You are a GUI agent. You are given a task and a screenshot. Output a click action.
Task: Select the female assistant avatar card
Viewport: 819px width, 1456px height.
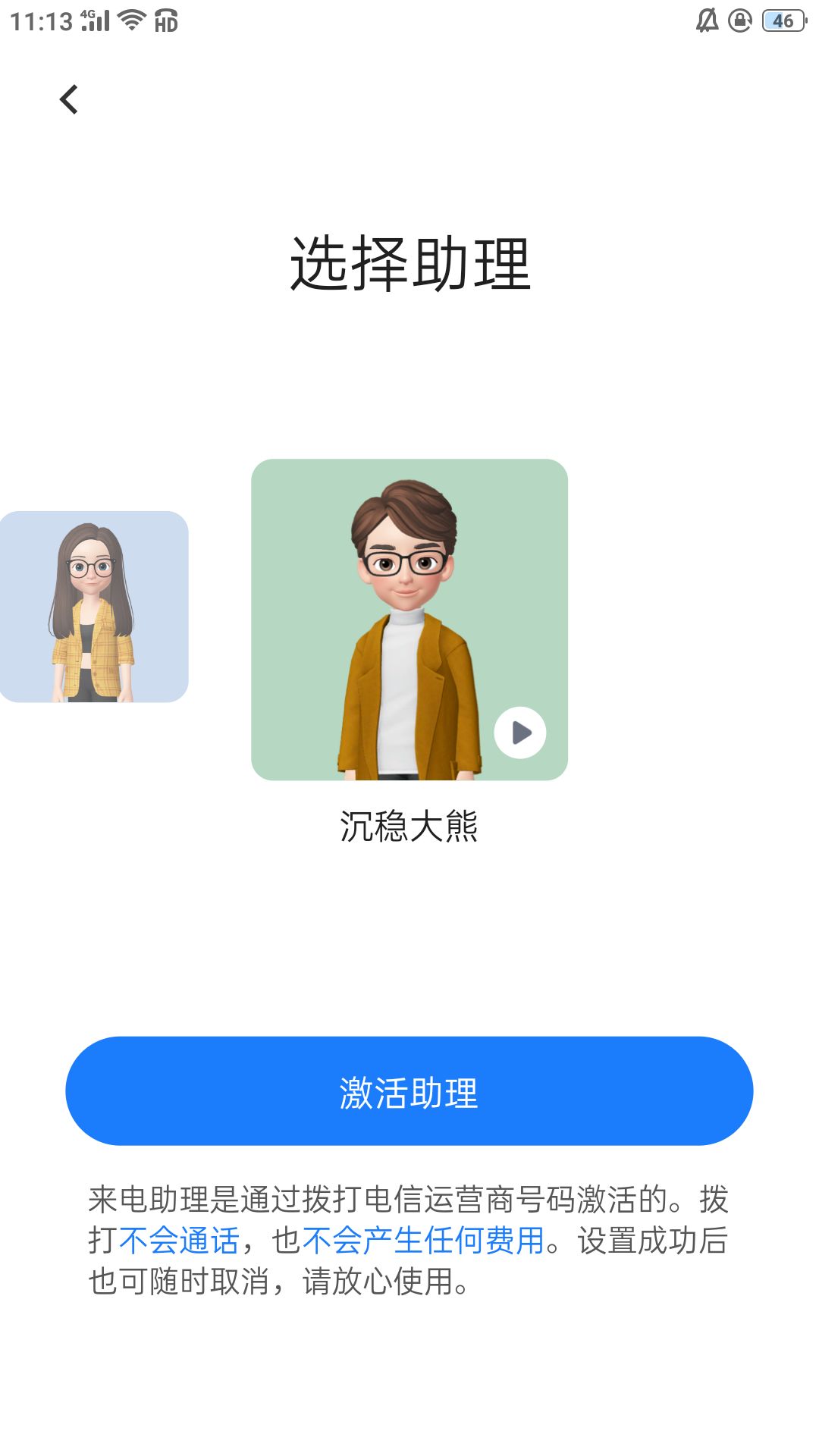(x=93, y=607)
